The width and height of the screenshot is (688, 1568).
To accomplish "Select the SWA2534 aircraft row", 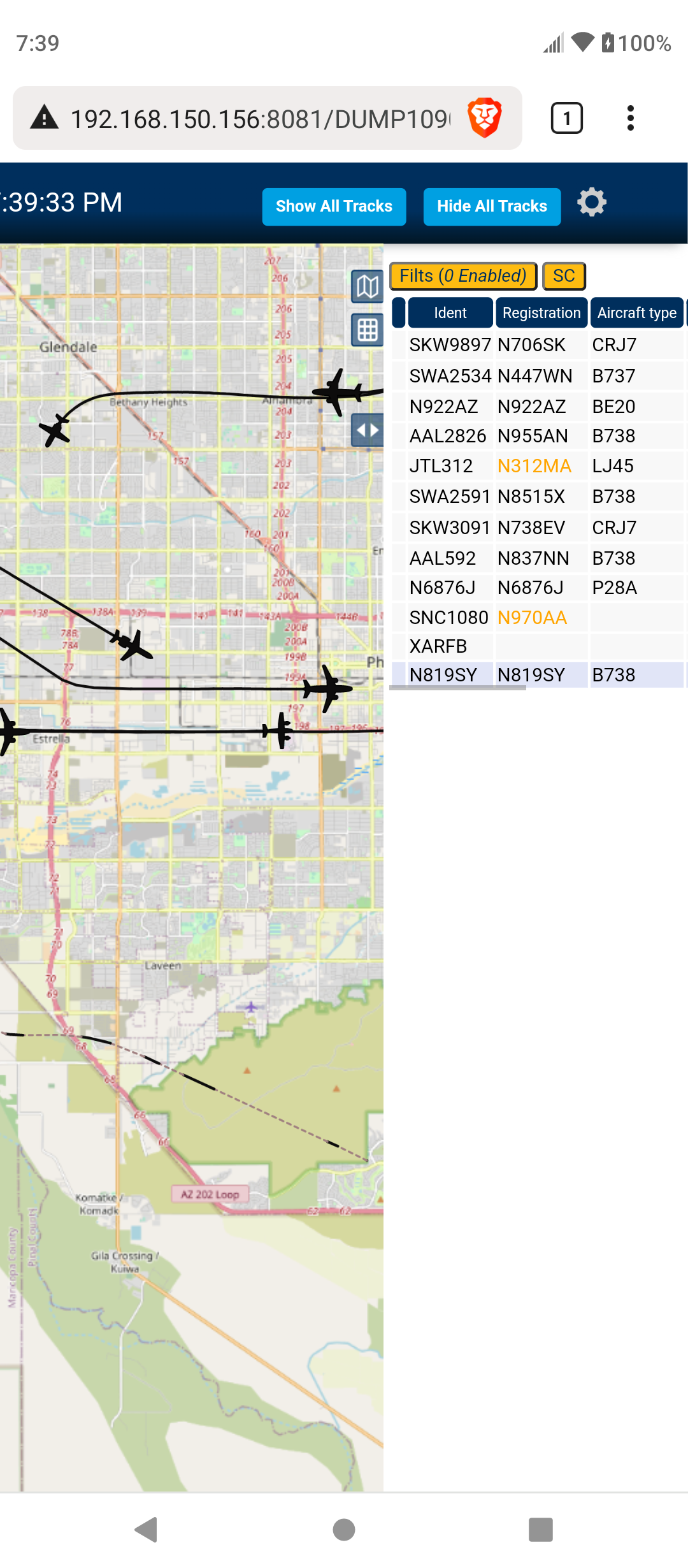I will pos(538,376).
